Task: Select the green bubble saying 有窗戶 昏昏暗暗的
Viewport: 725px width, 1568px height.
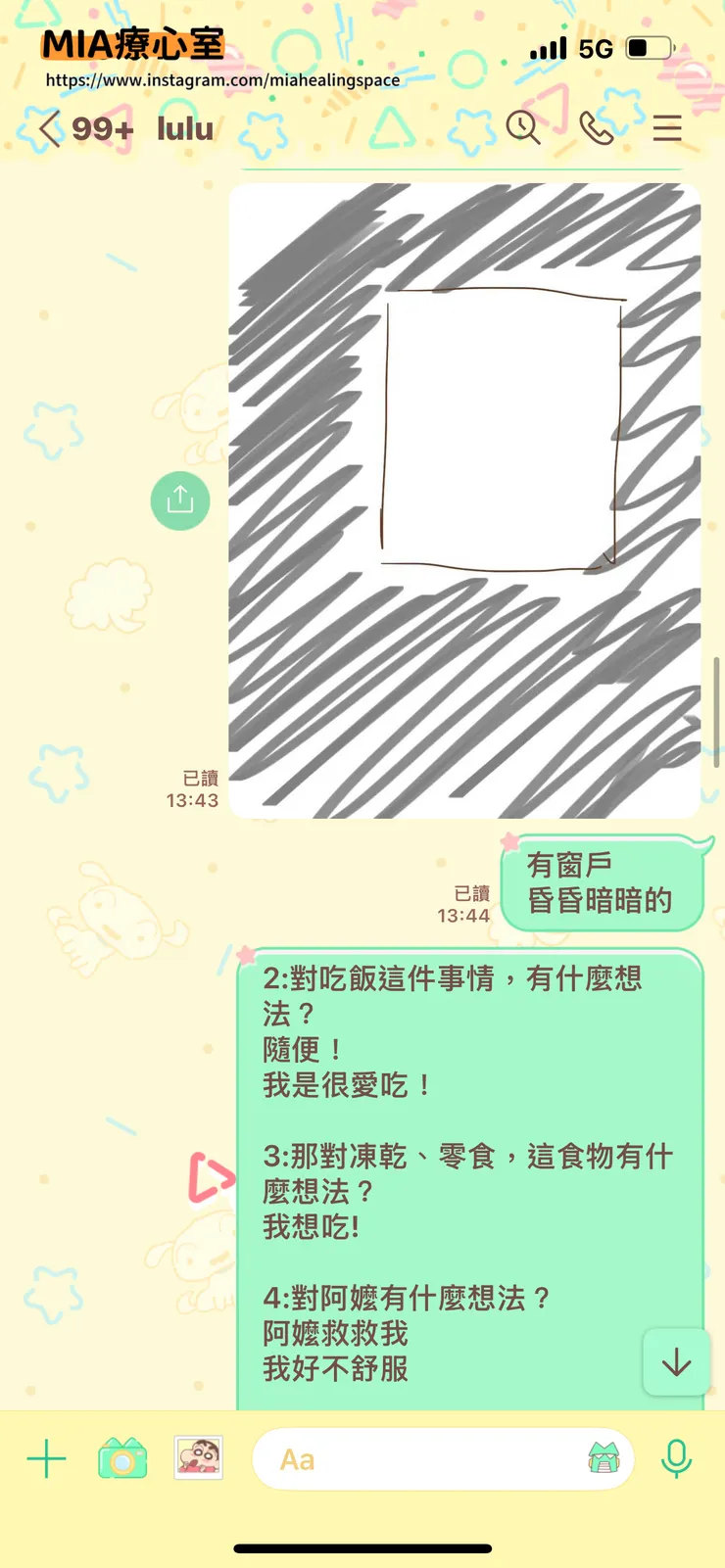Action: tap(601, 884)
